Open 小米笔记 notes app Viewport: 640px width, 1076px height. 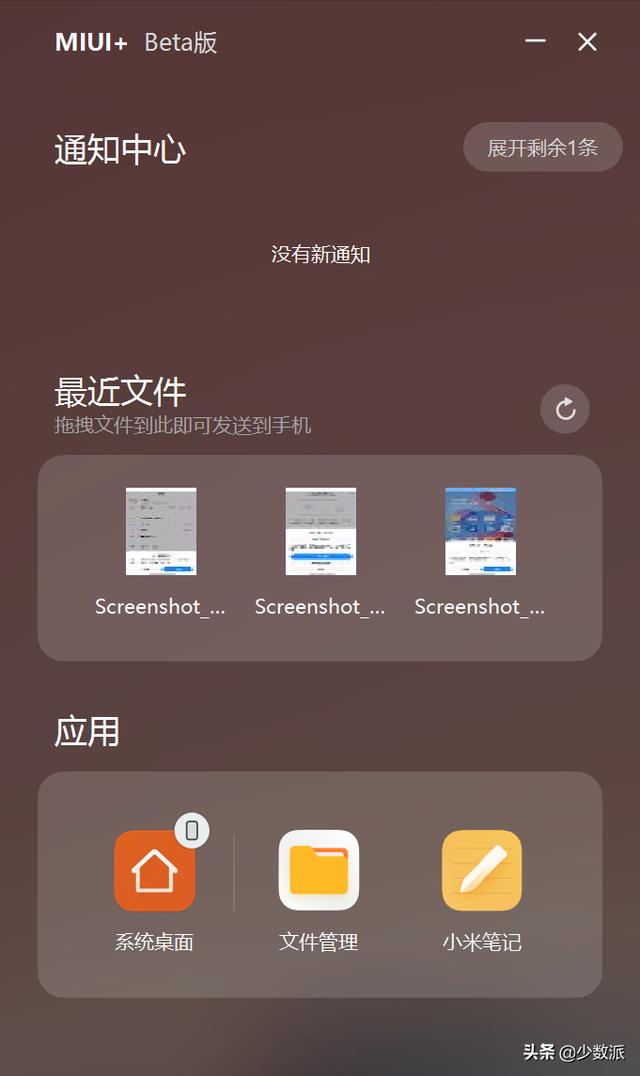482,871
